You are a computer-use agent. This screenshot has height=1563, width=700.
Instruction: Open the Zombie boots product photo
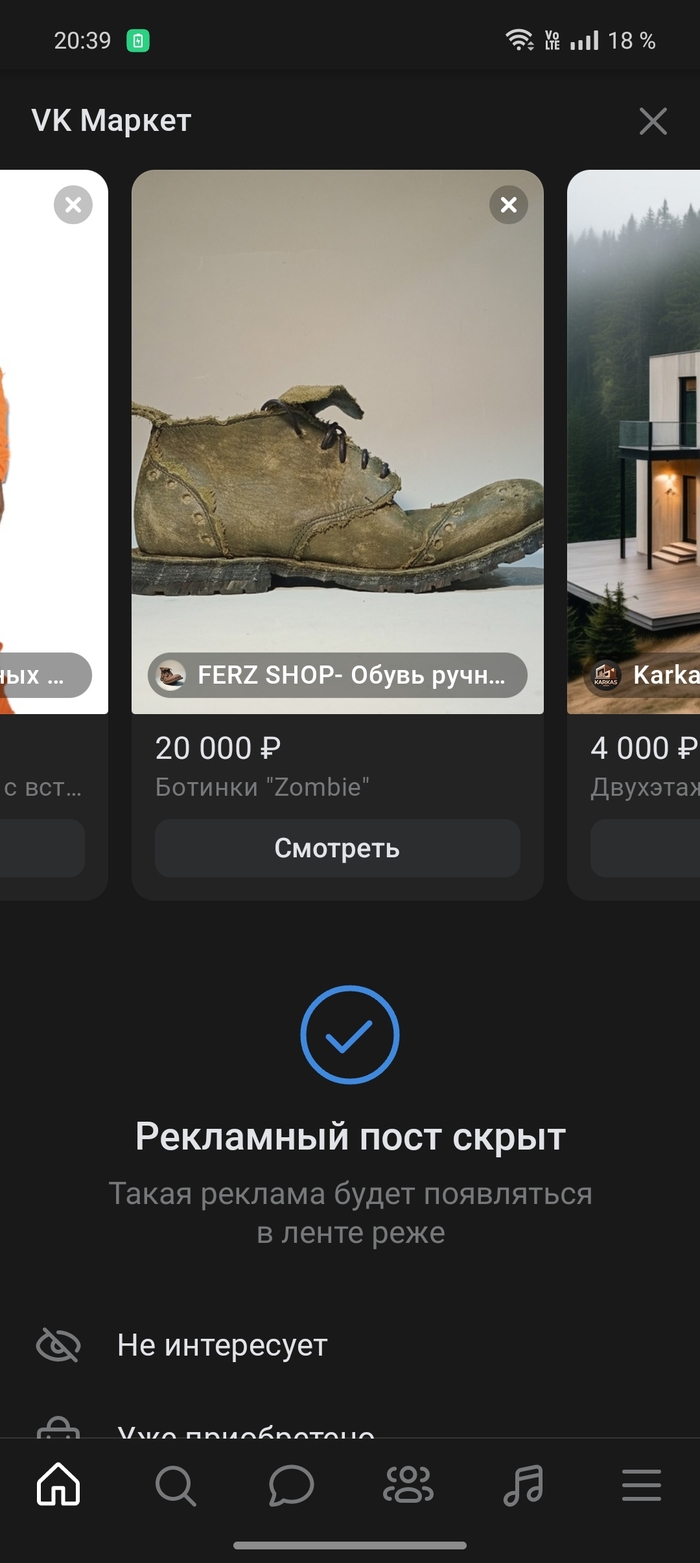[337, 420]
